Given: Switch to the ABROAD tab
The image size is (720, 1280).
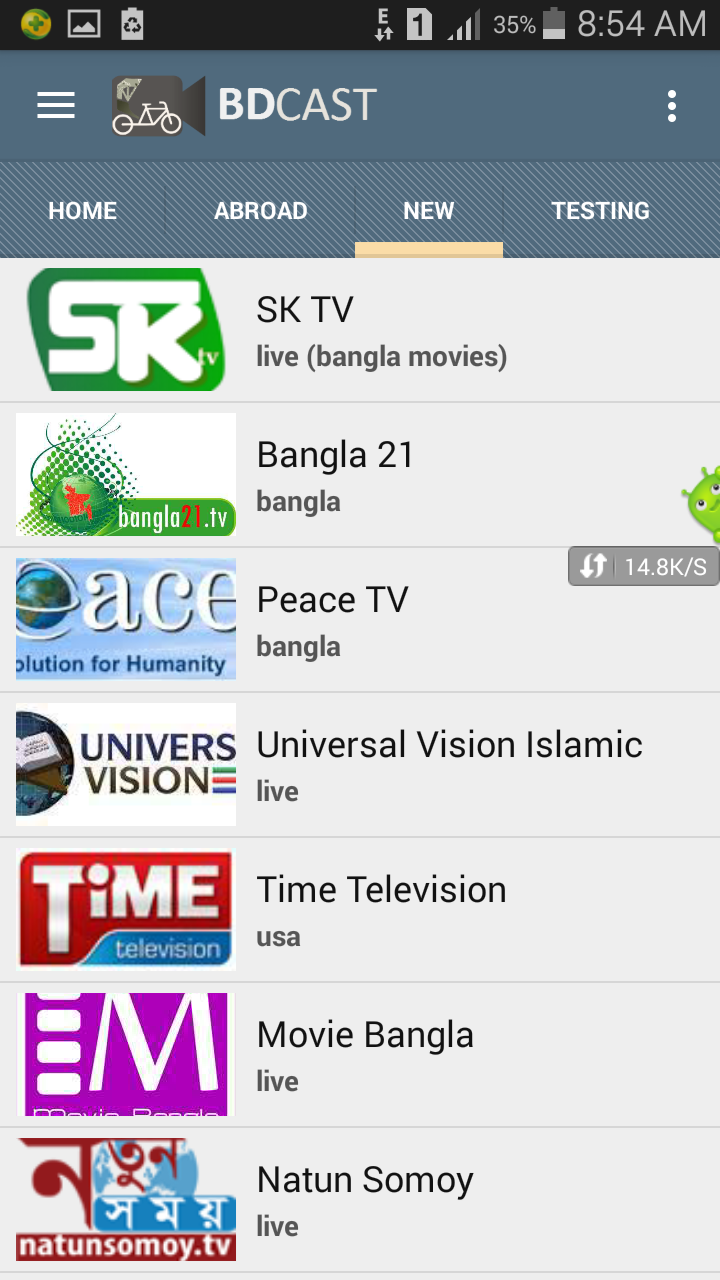Looking at the screenshot, I should 260,211.
